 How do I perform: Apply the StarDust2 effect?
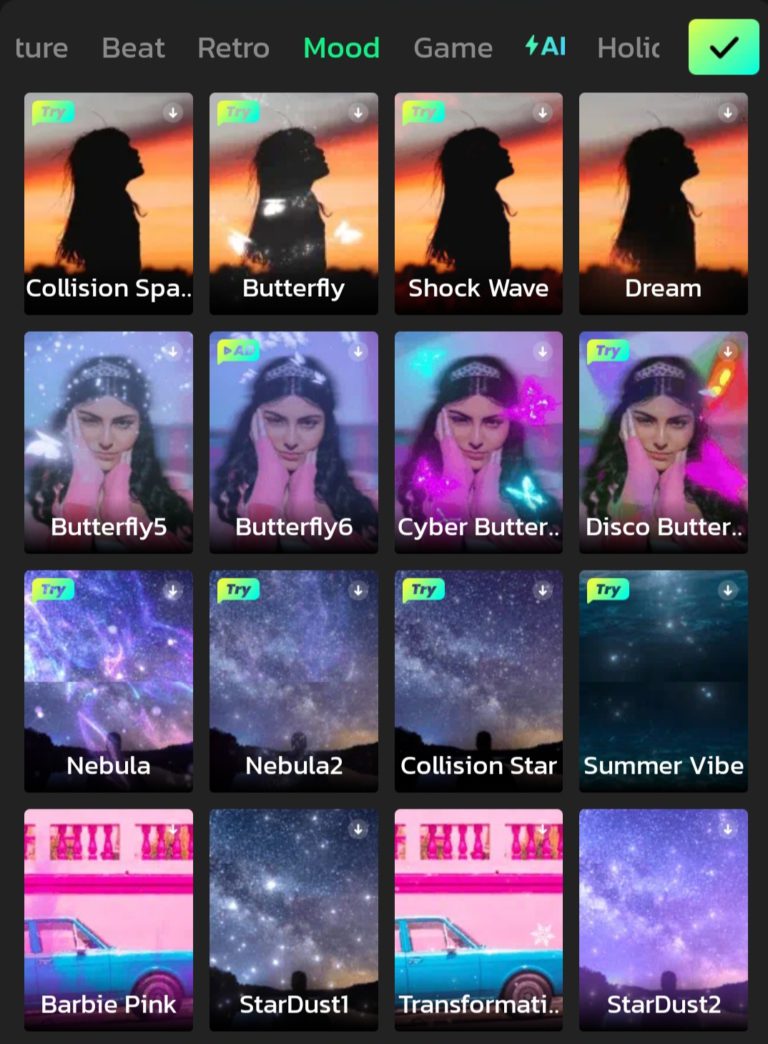click(x=663, y=919)
